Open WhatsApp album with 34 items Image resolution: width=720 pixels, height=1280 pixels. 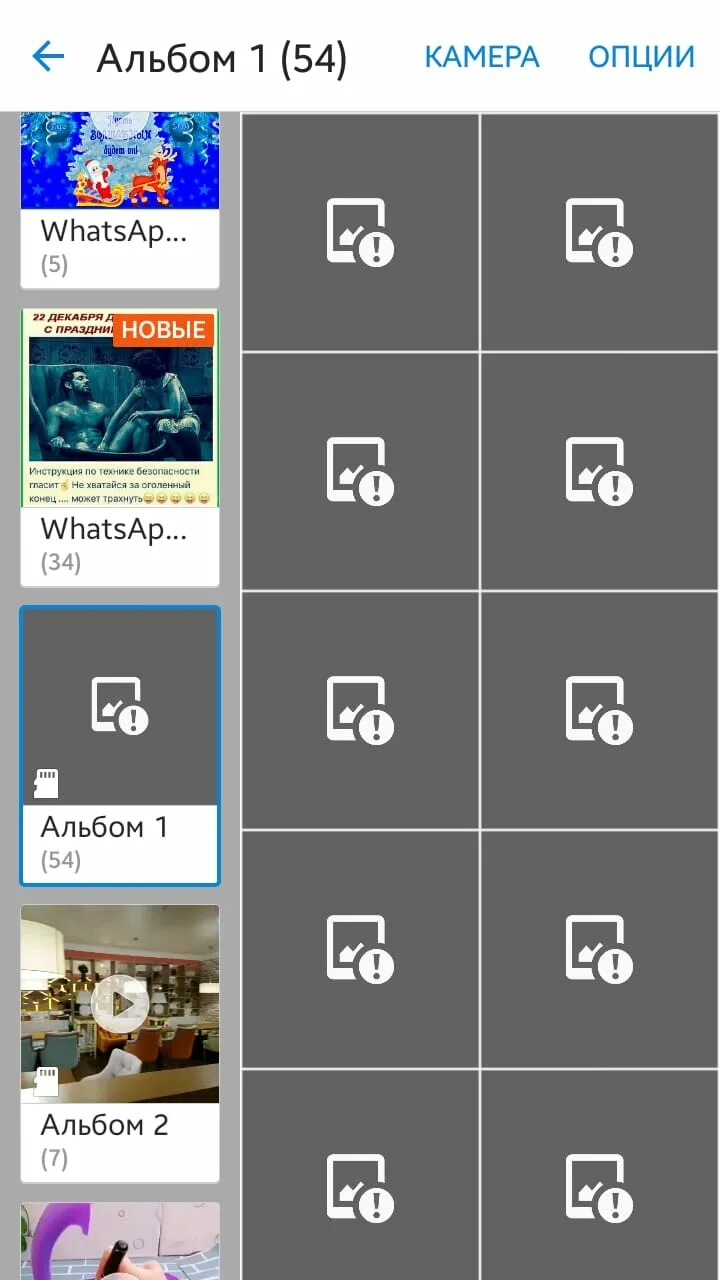click(120, 446)
